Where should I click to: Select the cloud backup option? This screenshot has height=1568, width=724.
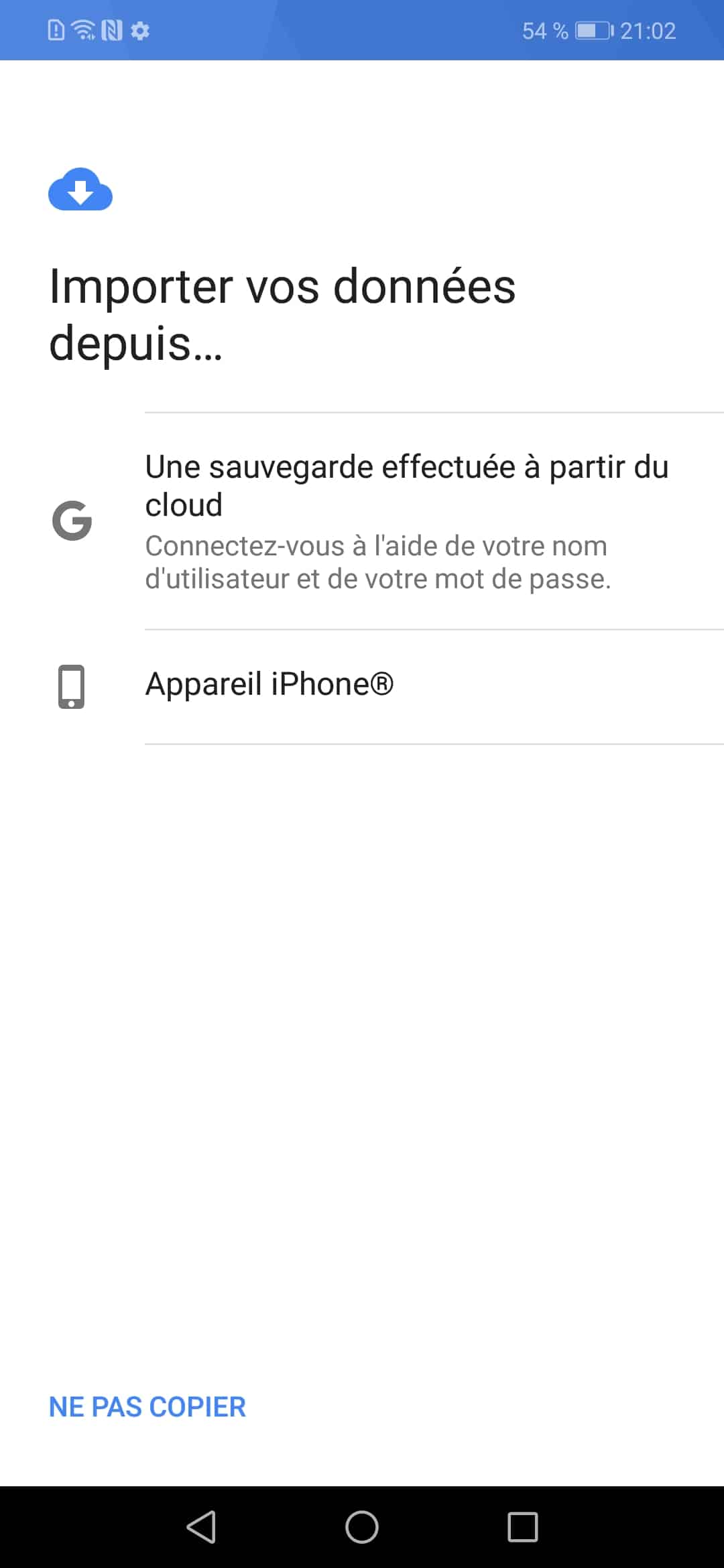pyautogui.click(x=362, y=521)
